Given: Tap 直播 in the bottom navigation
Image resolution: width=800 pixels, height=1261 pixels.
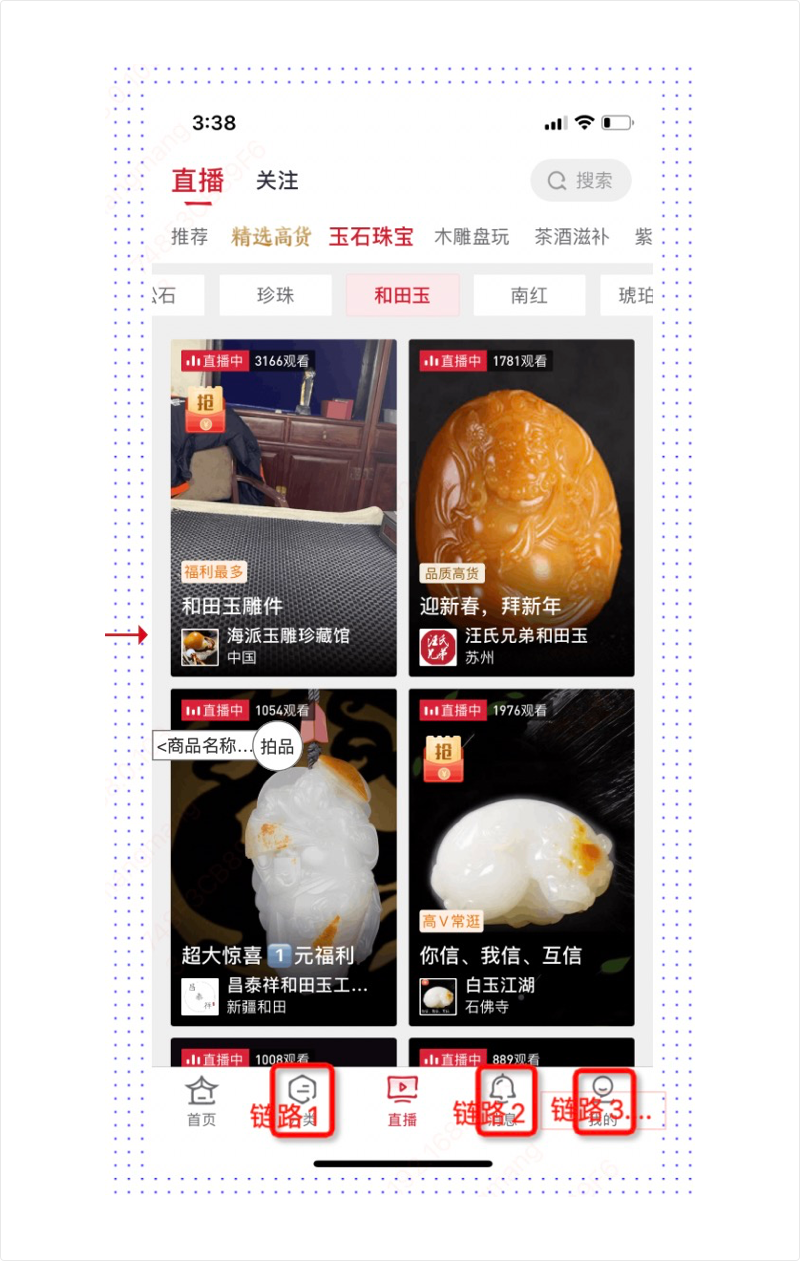Looking at the screenshot, I should [x=402, y=1100].
